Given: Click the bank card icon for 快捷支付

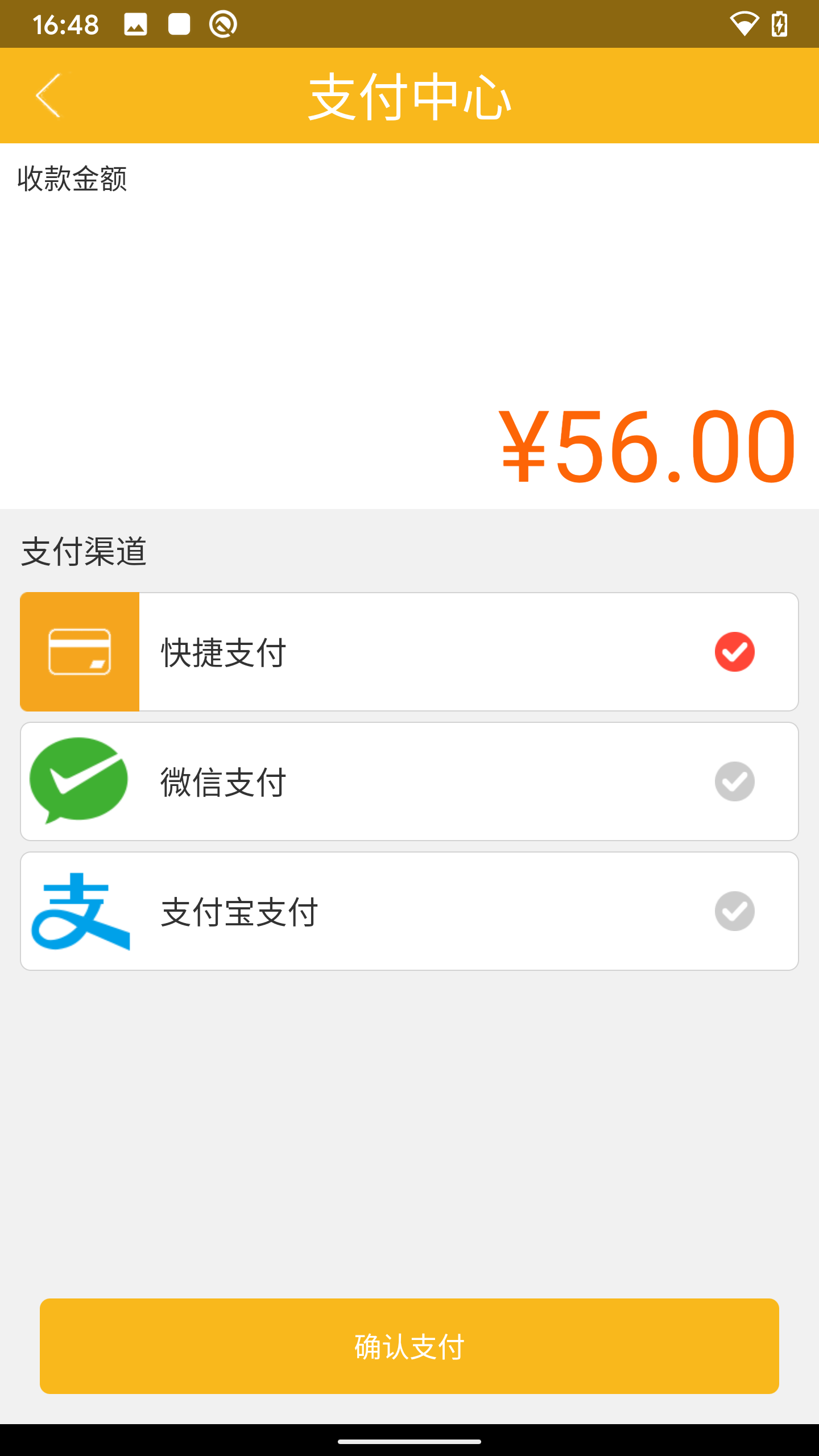Looking at the screenshot, I should (x=80, y=652).
